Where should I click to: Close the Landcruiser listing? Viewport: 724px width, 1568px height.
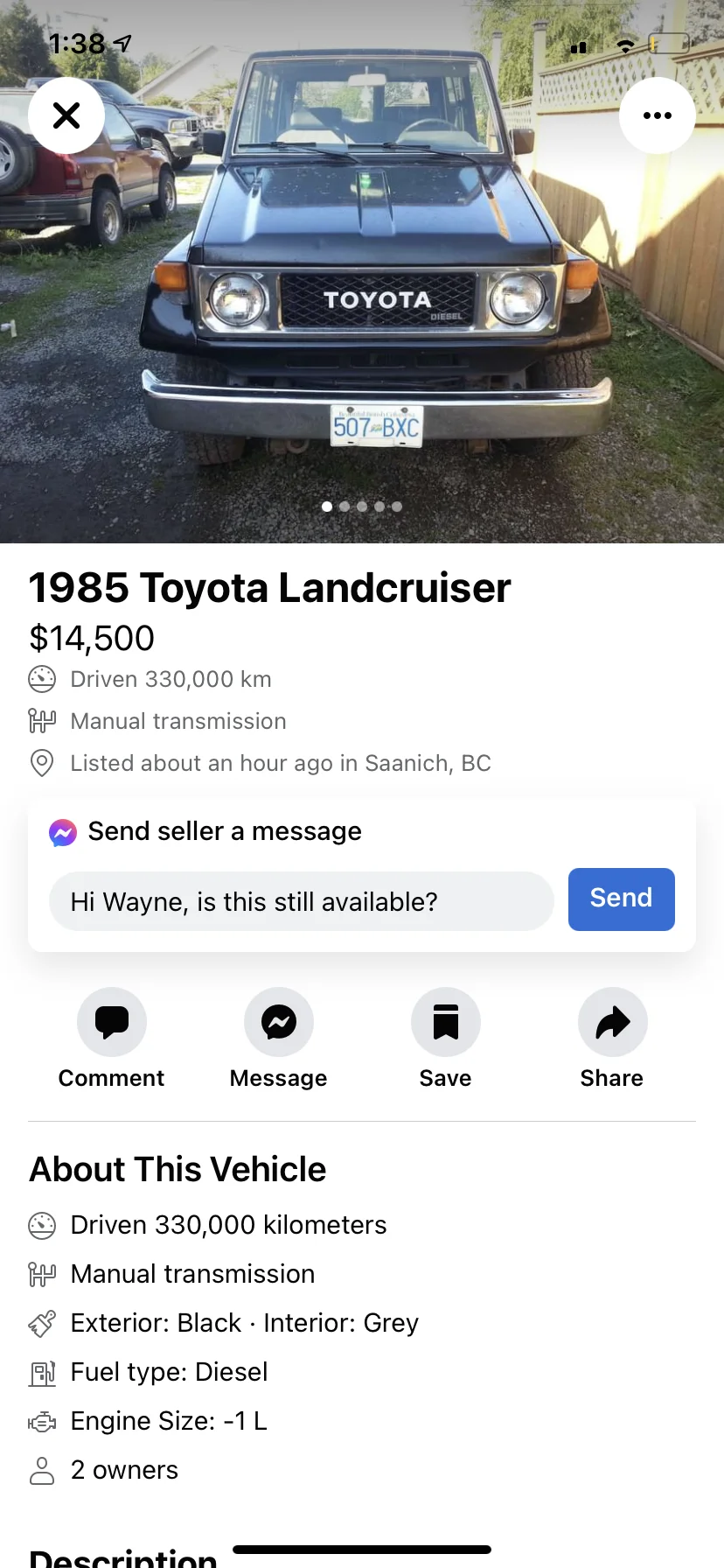66,115
